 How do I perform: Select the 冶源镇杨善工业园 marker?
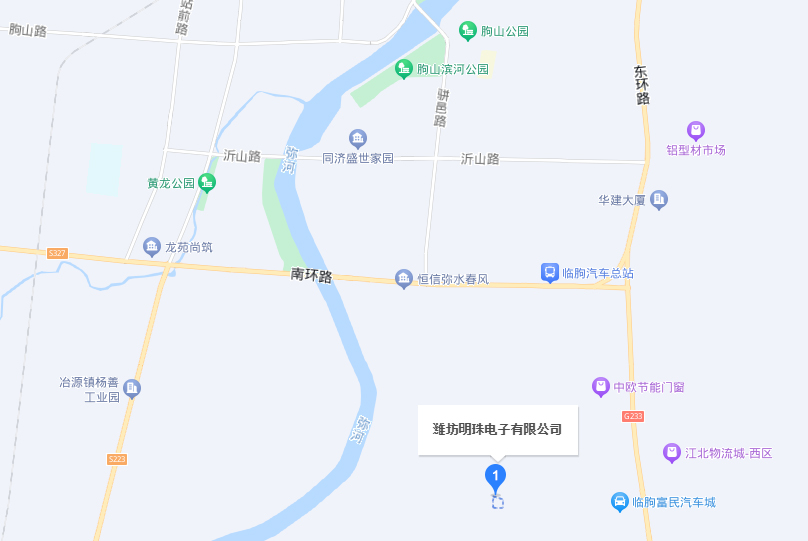(x=132, y=388)
